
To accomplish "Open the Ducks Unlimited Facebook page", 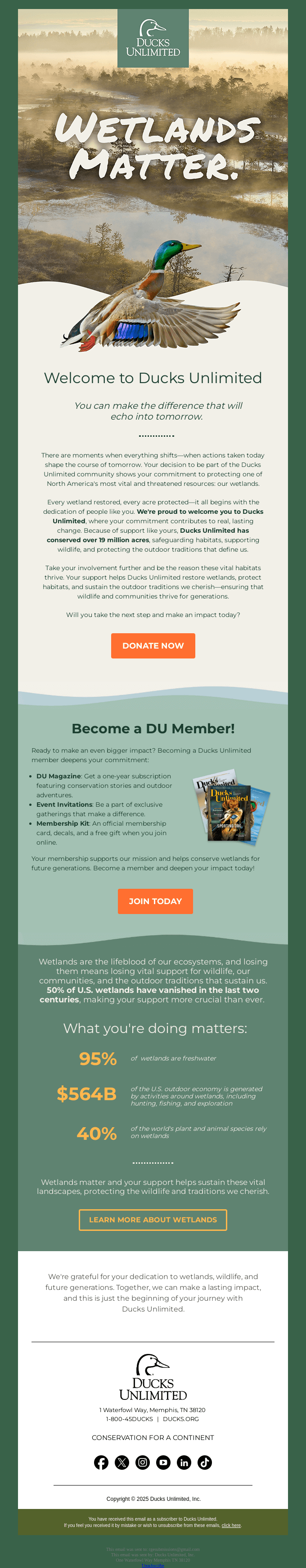I will tap(101, 1462).
